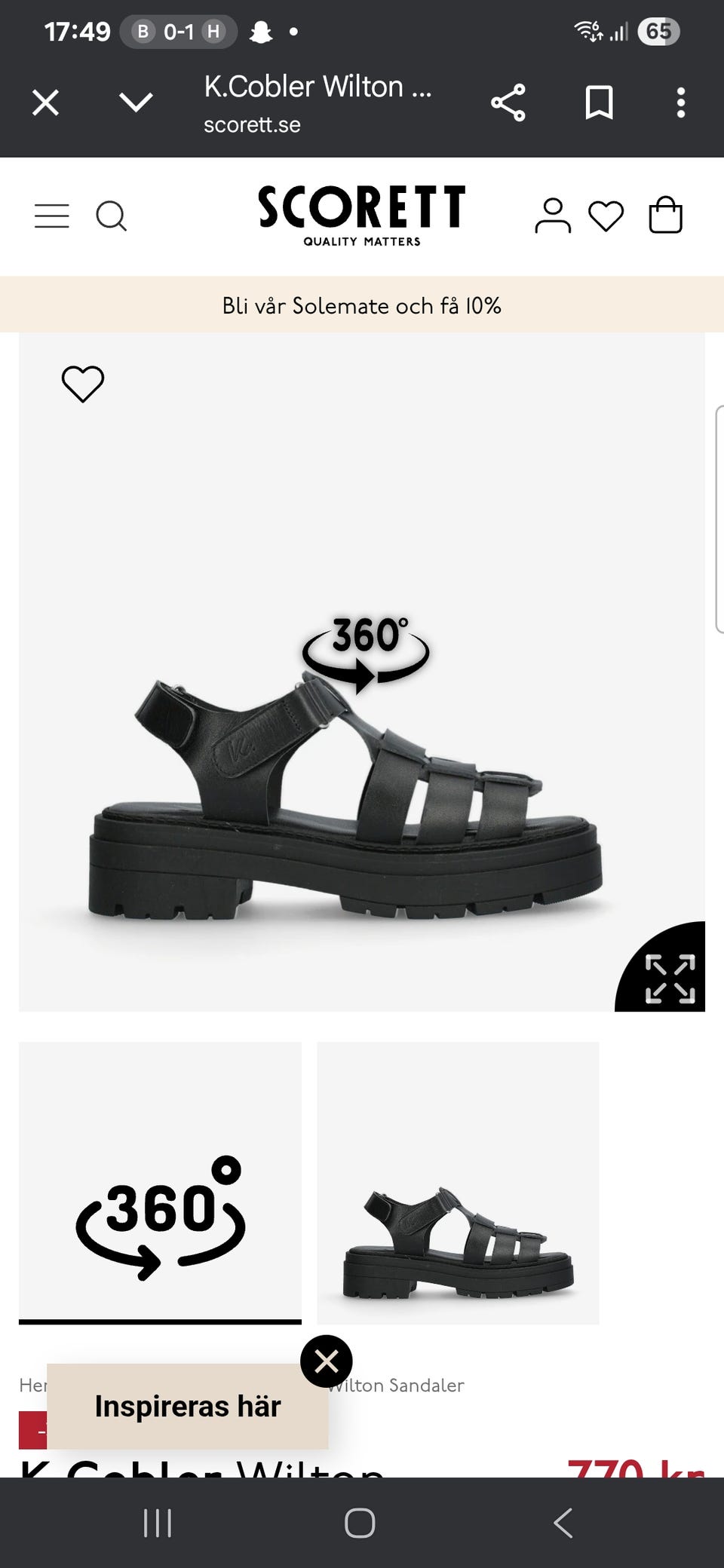Select the sandal side-view thumbnail

[458, 1182]
